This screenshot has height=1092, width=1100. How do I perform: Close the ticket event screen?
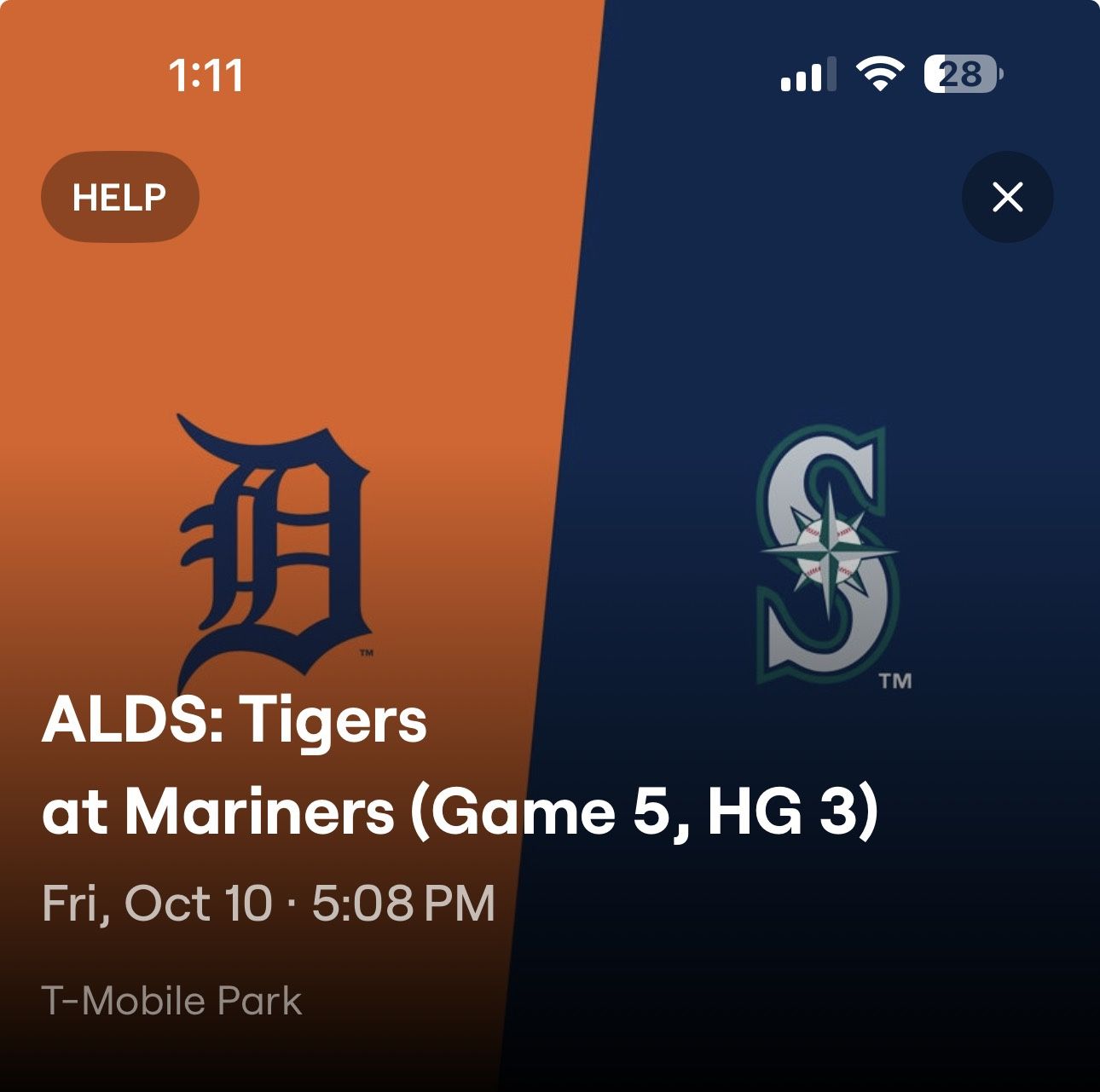click(x=1007, y=197)
